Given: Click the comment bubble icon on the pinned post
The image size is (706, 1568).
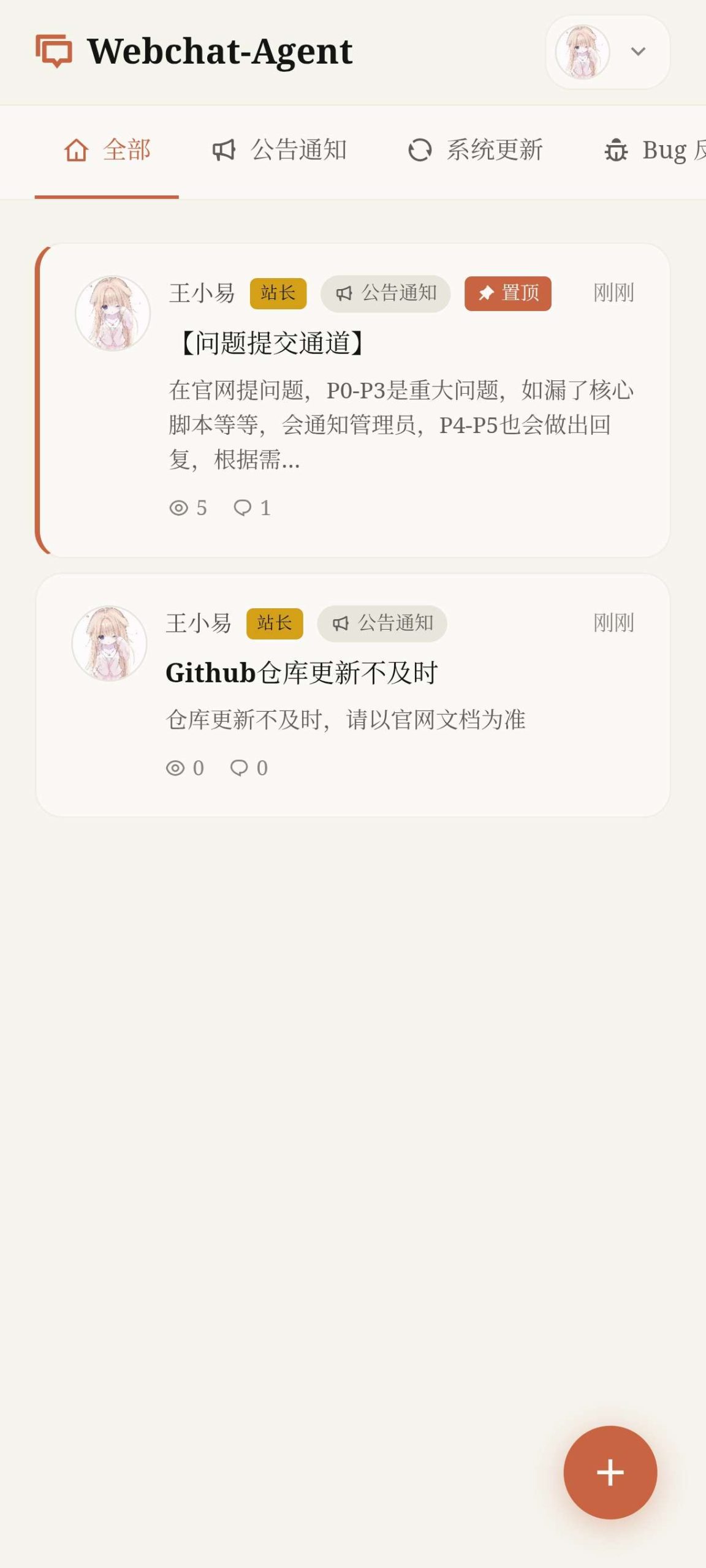Looking at the screenshot, I should (243, 507).
